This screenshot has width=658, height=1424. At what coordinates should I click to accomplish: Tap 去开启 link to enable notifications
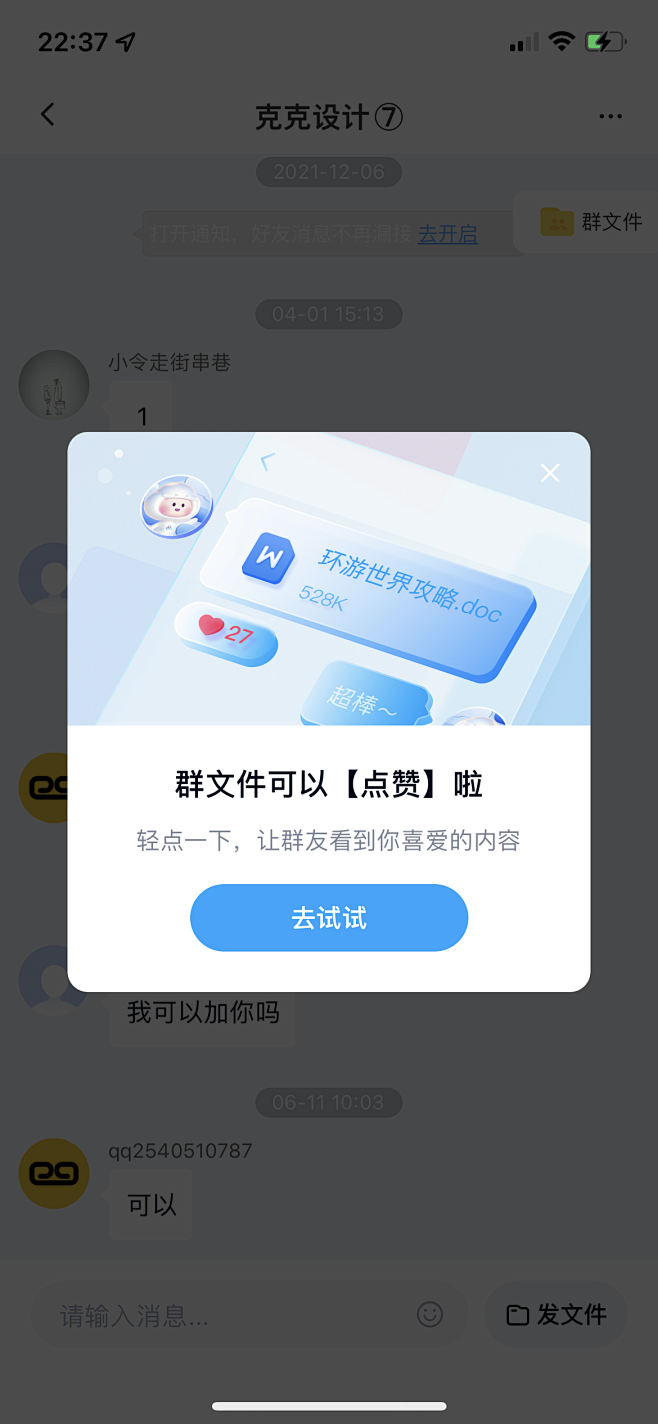[447, 234]
